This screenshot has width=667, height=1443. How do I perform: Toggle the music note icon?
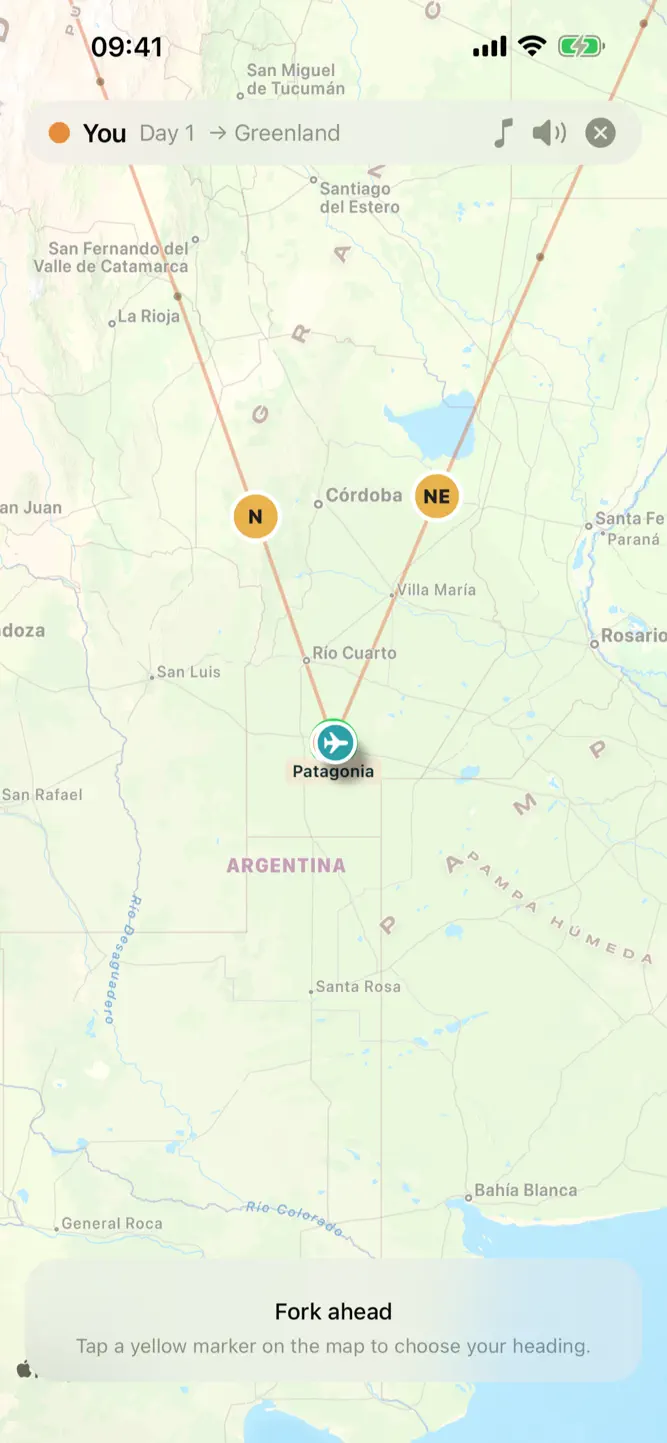pos(504,133)
